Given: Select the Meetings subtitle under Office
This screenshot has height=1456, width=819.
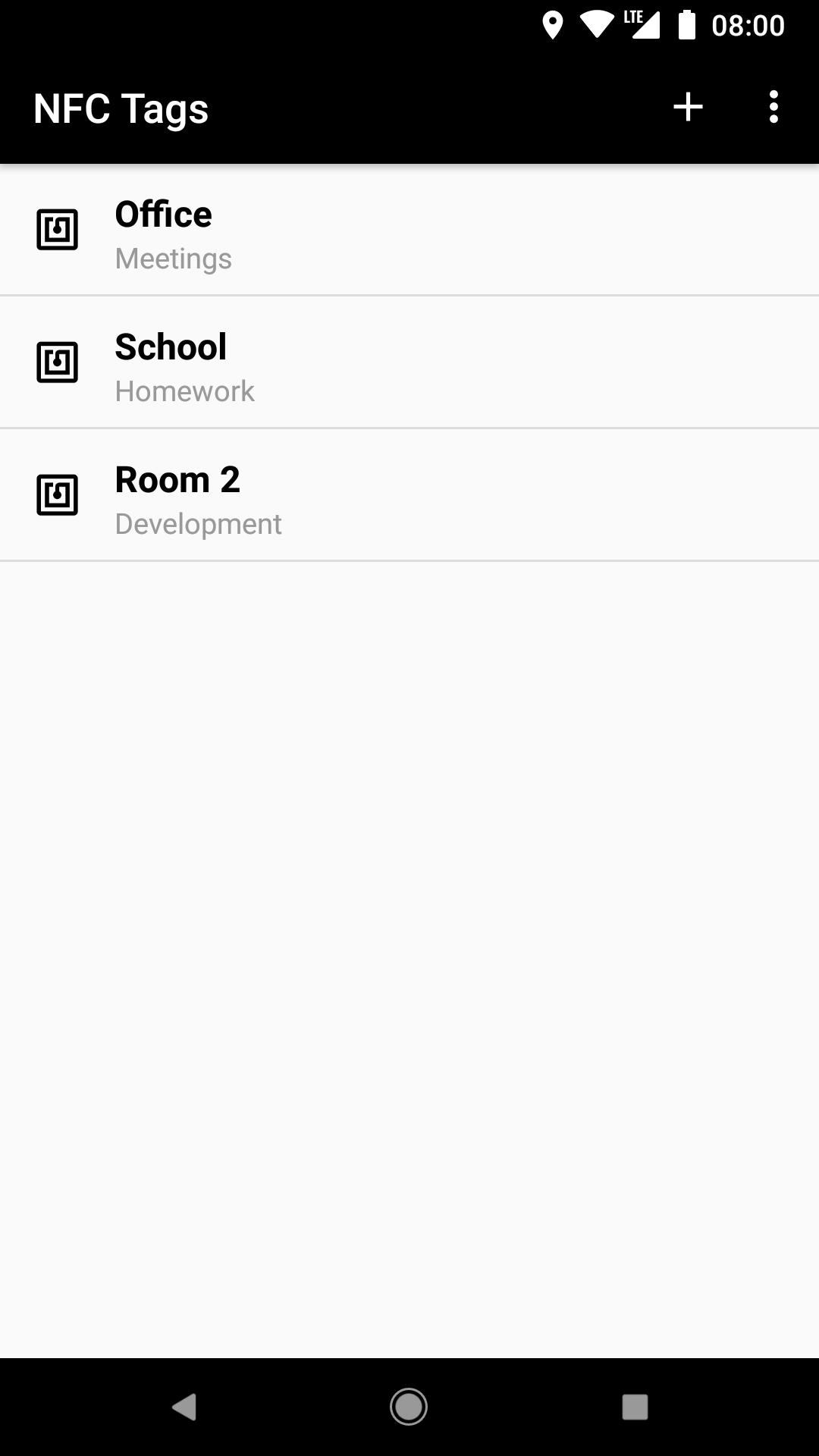Looking at the screenshot, I should click(x=173, y=259).
